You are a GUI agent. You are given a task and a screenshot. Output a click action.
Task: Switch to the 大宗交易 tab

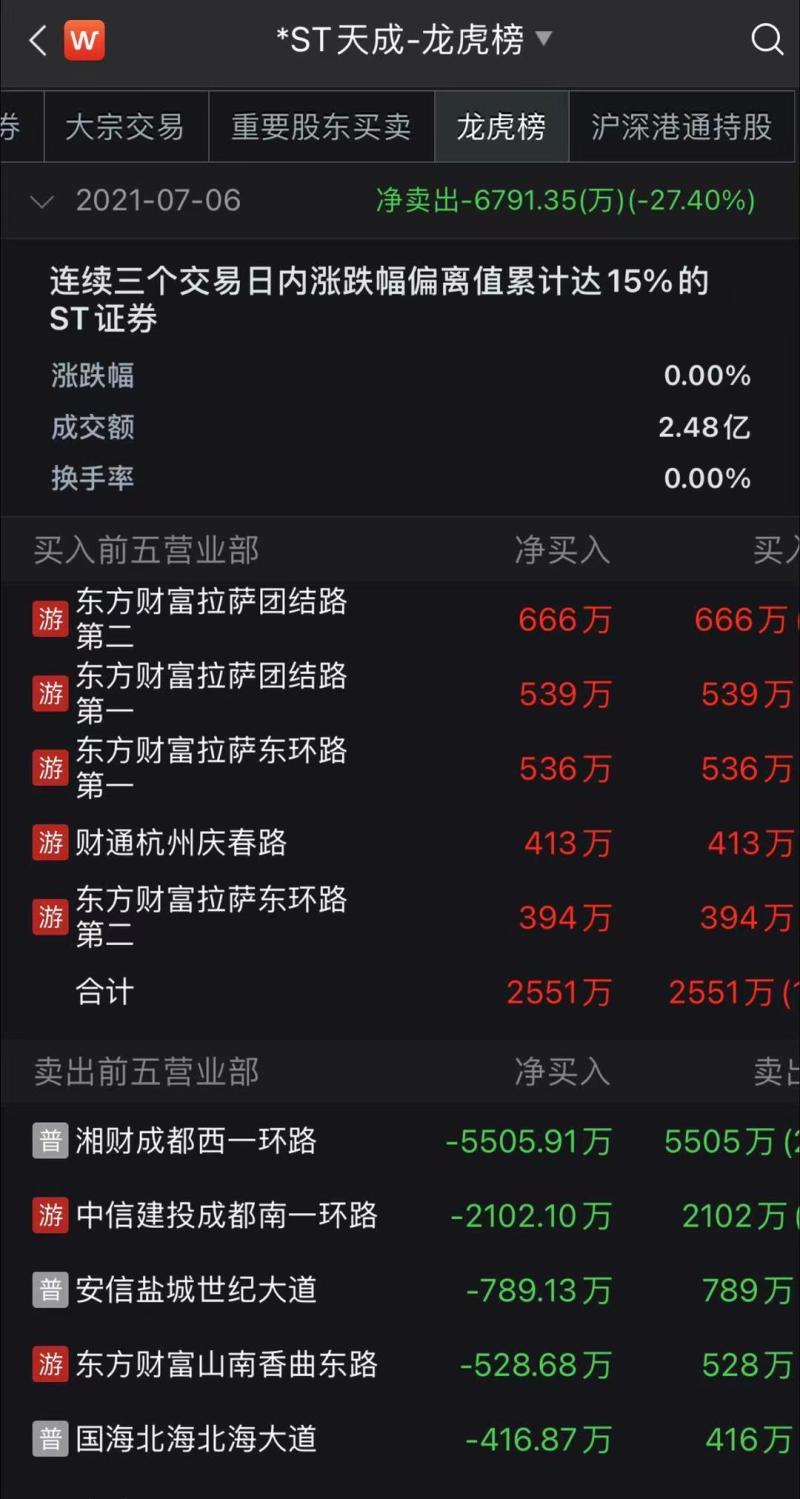pyautogui.click(x=124, y=127)
